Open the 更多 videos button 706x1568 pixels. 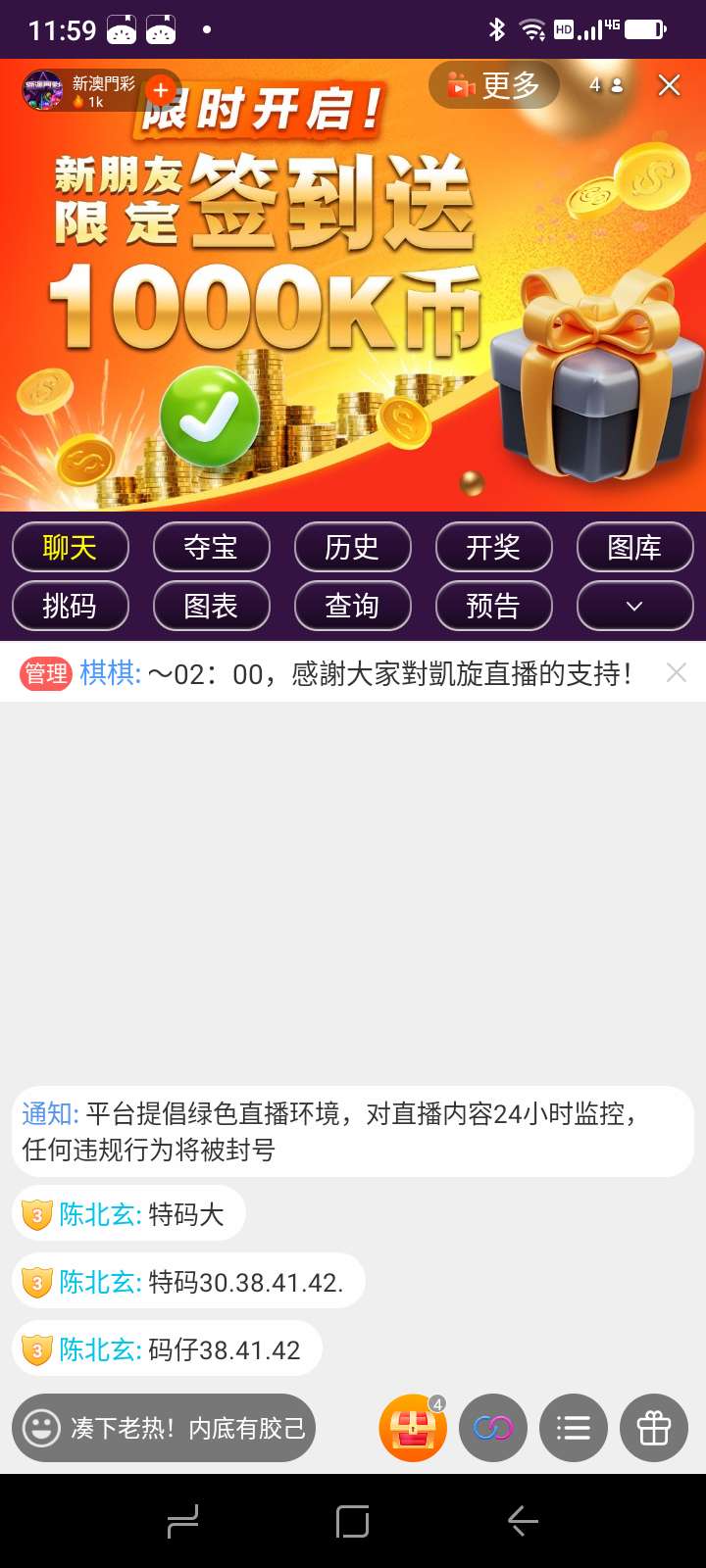tap(494, 85)
